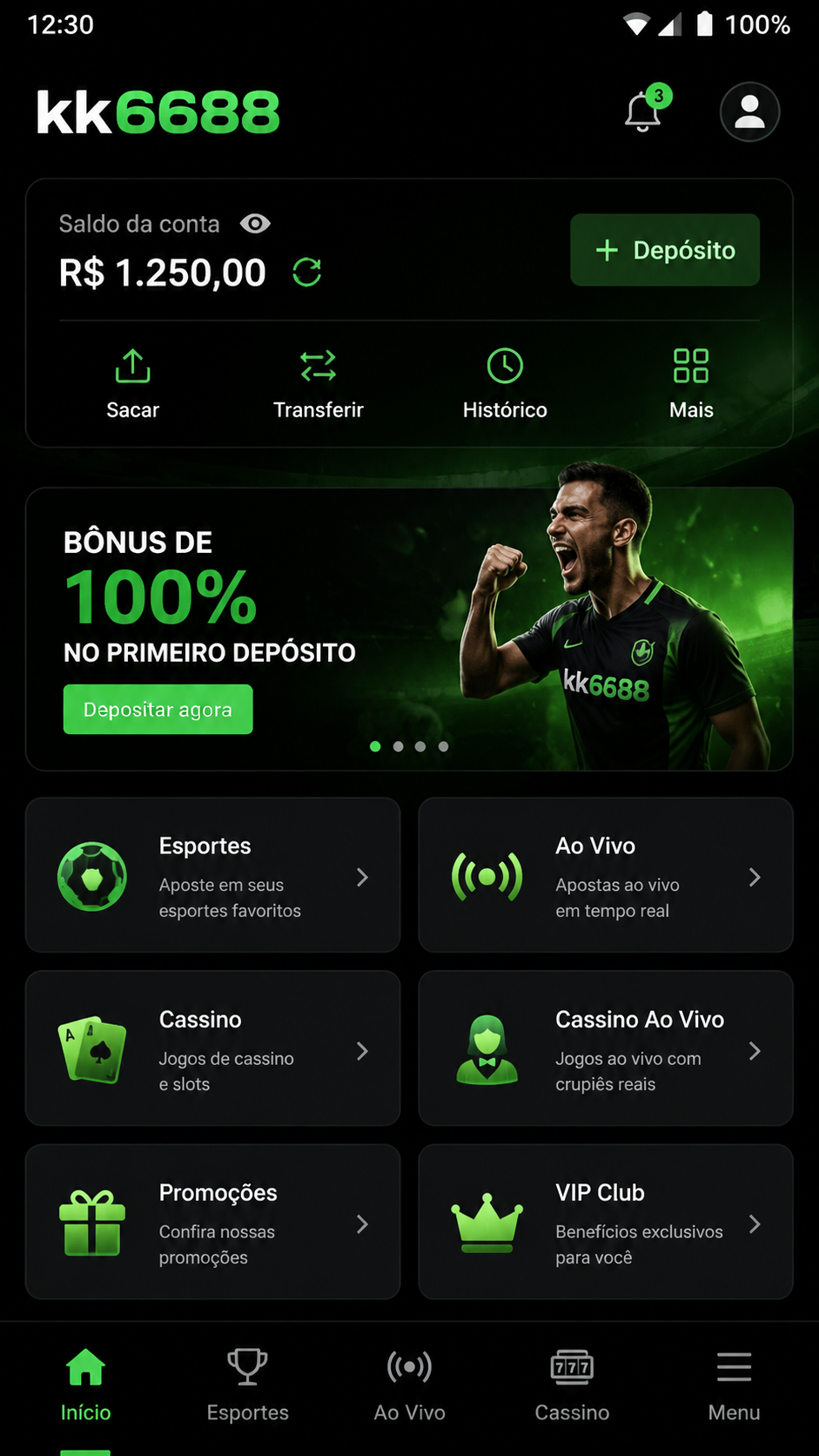Open the user profile icon
Image resolution: width=819 pixels, height=1456 pixels.
click(749, 111)
